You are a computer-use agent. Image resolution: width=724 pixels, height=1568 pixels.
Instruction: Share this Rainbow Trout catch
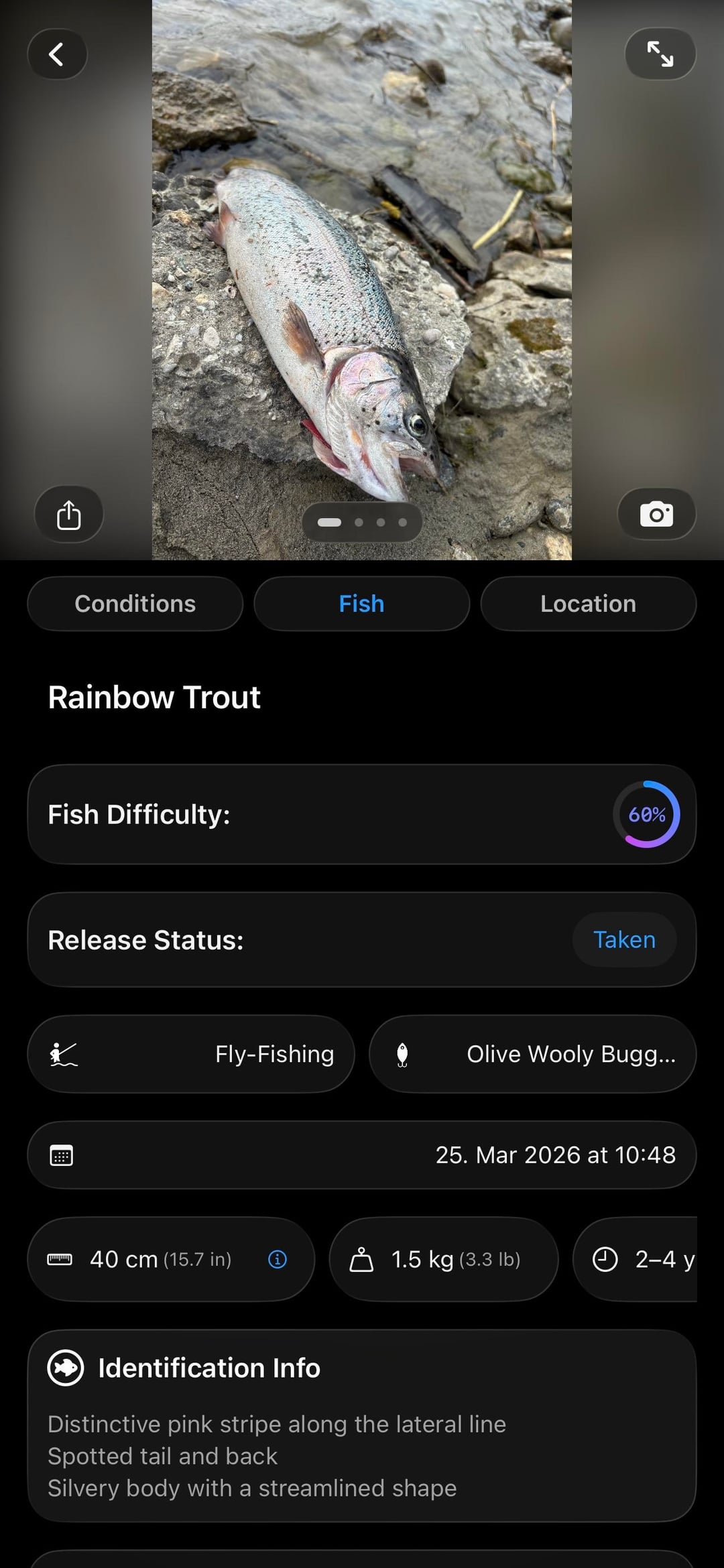[x=69, y=515]
